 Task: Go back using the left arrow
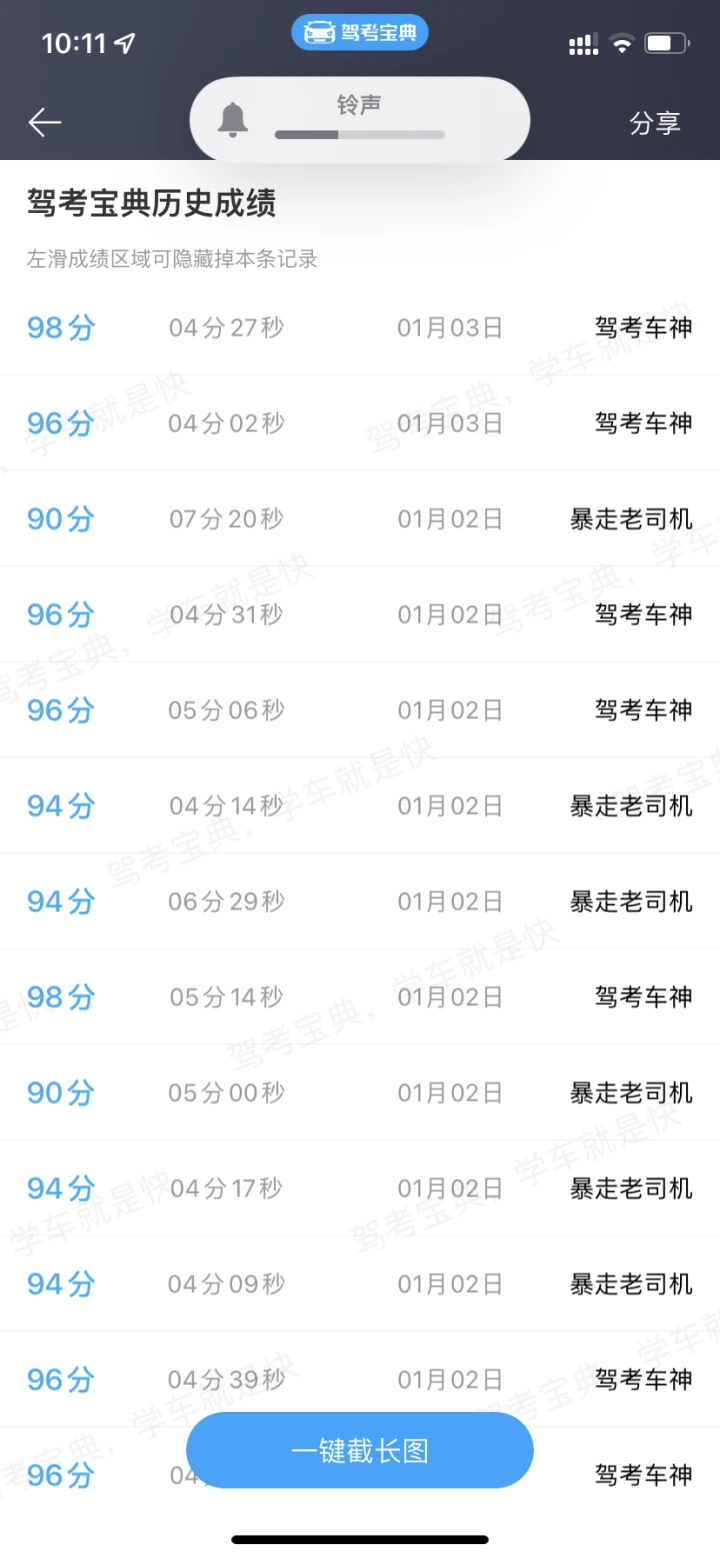pos(45,122)
